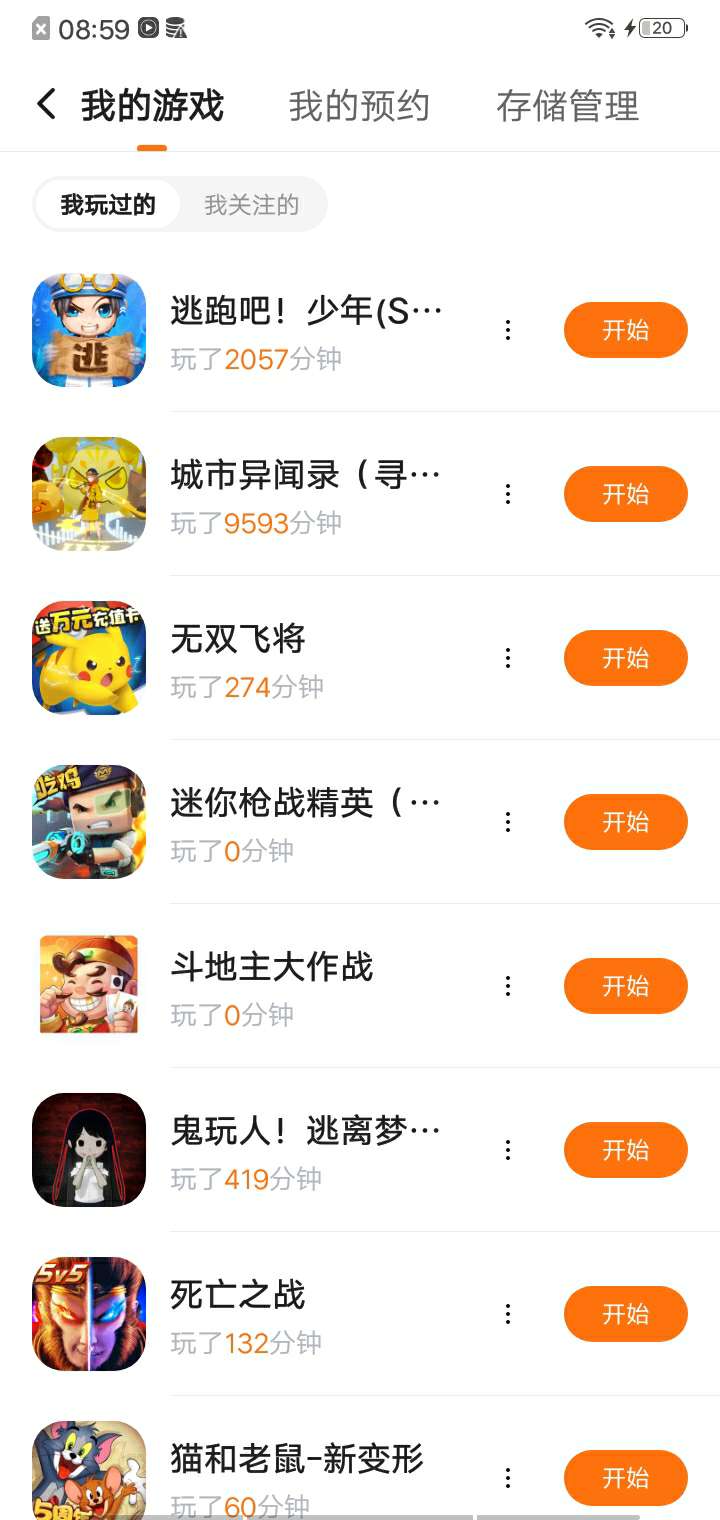Open the 斗地主大作战 game entry
This screenshot has width=720, height=1520.
[272, 968]
